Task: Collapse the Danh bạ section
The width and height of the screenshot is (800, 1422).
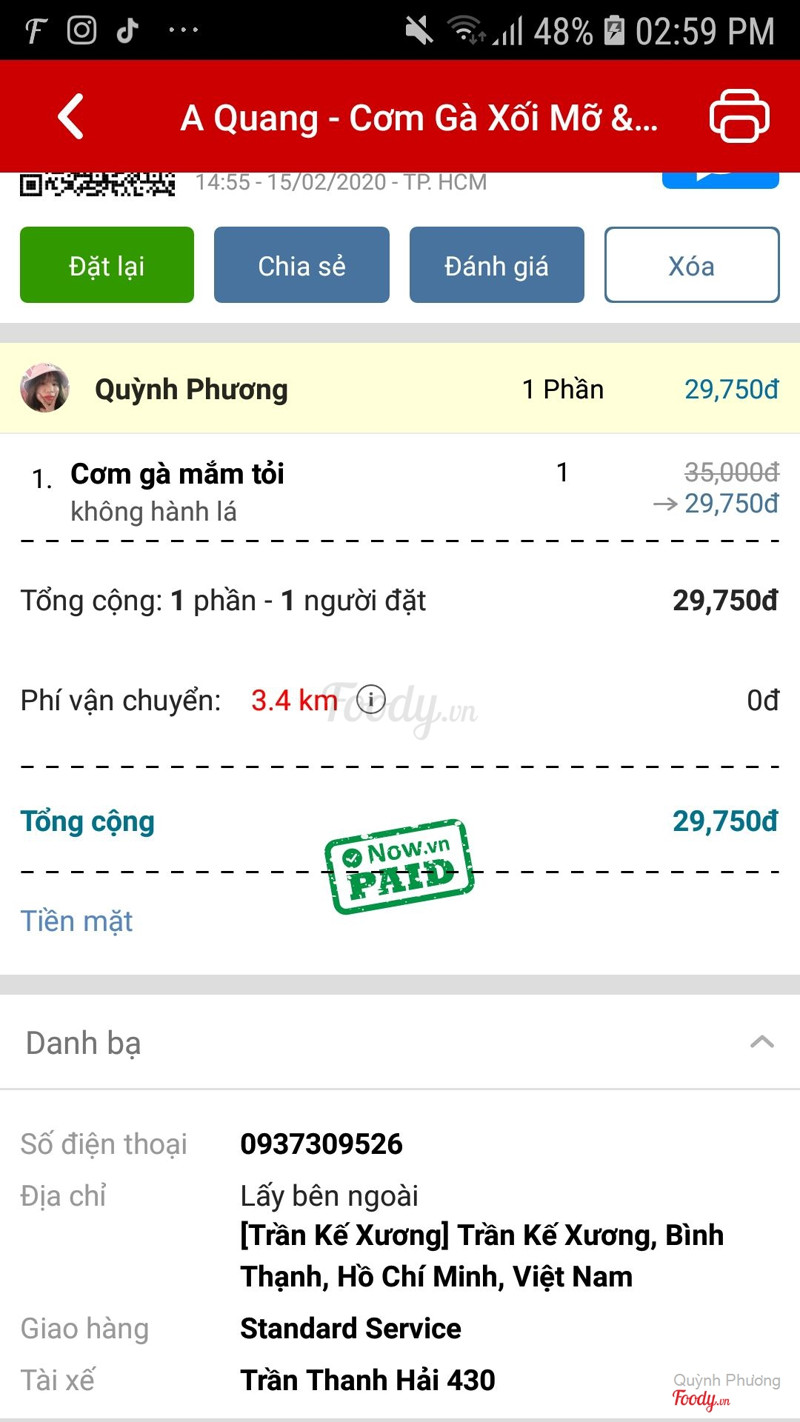Action: point(761,1042)
